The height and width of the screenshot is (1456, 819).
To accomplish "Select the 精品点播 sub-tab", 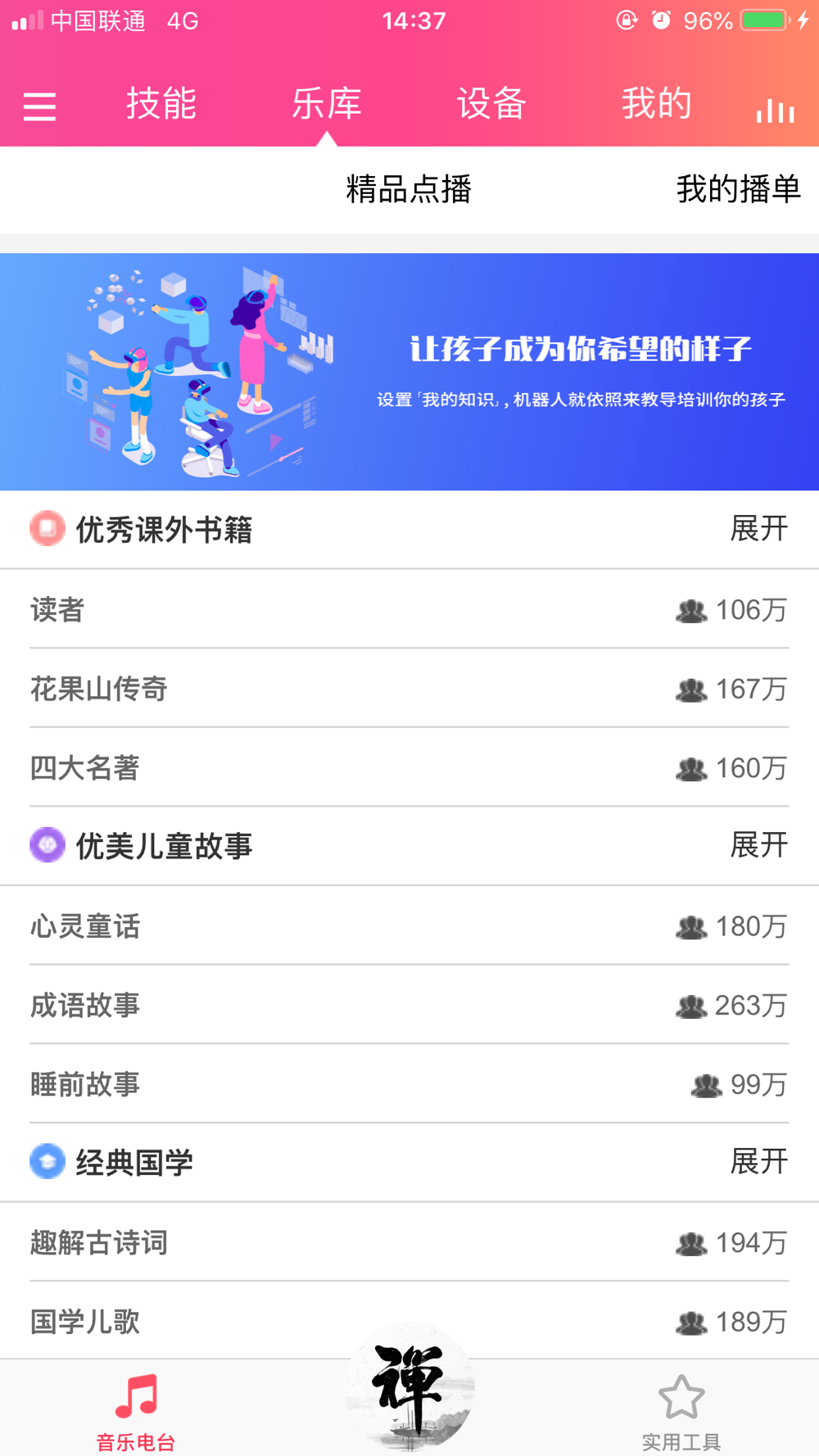I will (409, 189).
